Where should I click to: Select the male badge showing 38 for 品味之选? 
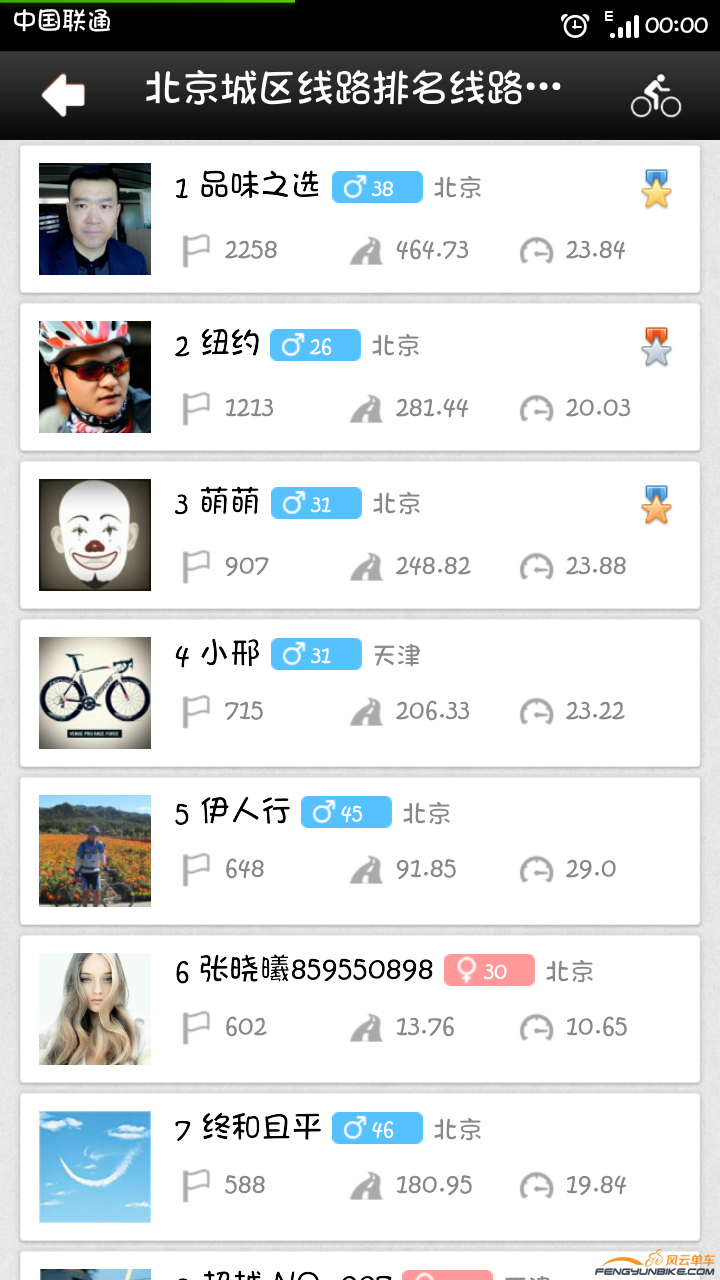(377, 187)
